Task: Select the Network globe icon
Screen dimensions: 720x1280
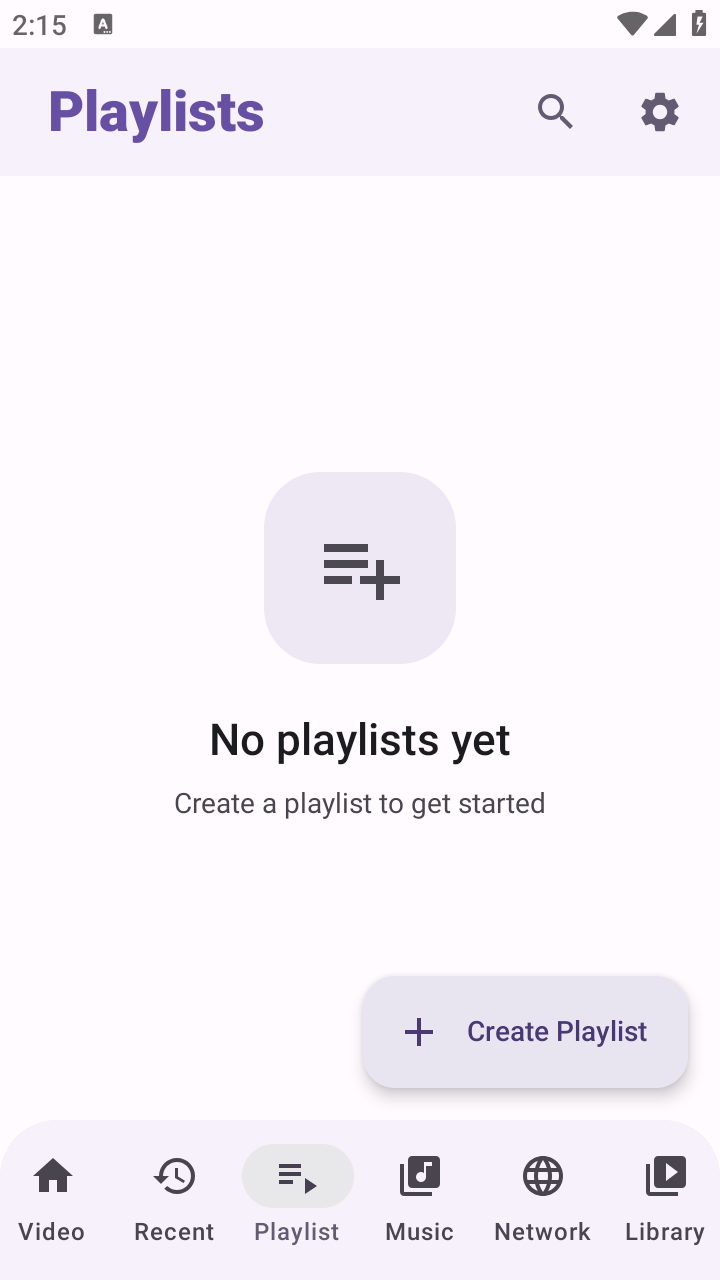Action: (x=542, y=1176)
